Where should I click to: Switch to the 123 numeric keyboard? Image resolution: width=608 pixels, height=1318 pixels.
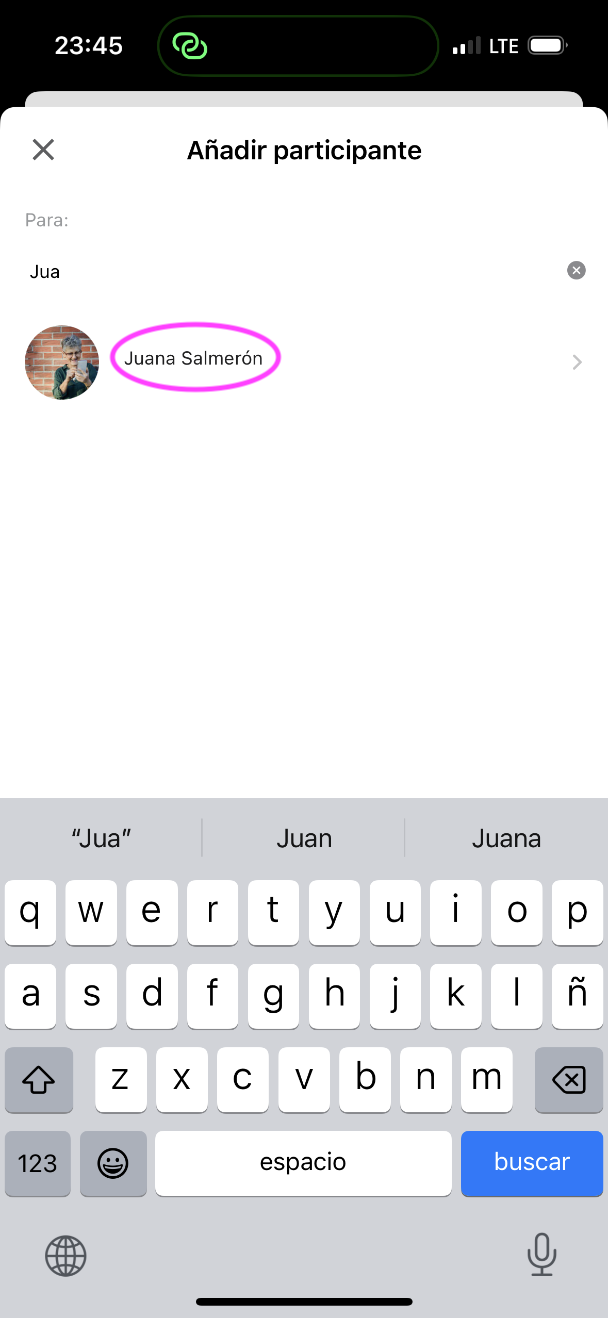[38, 1163]
